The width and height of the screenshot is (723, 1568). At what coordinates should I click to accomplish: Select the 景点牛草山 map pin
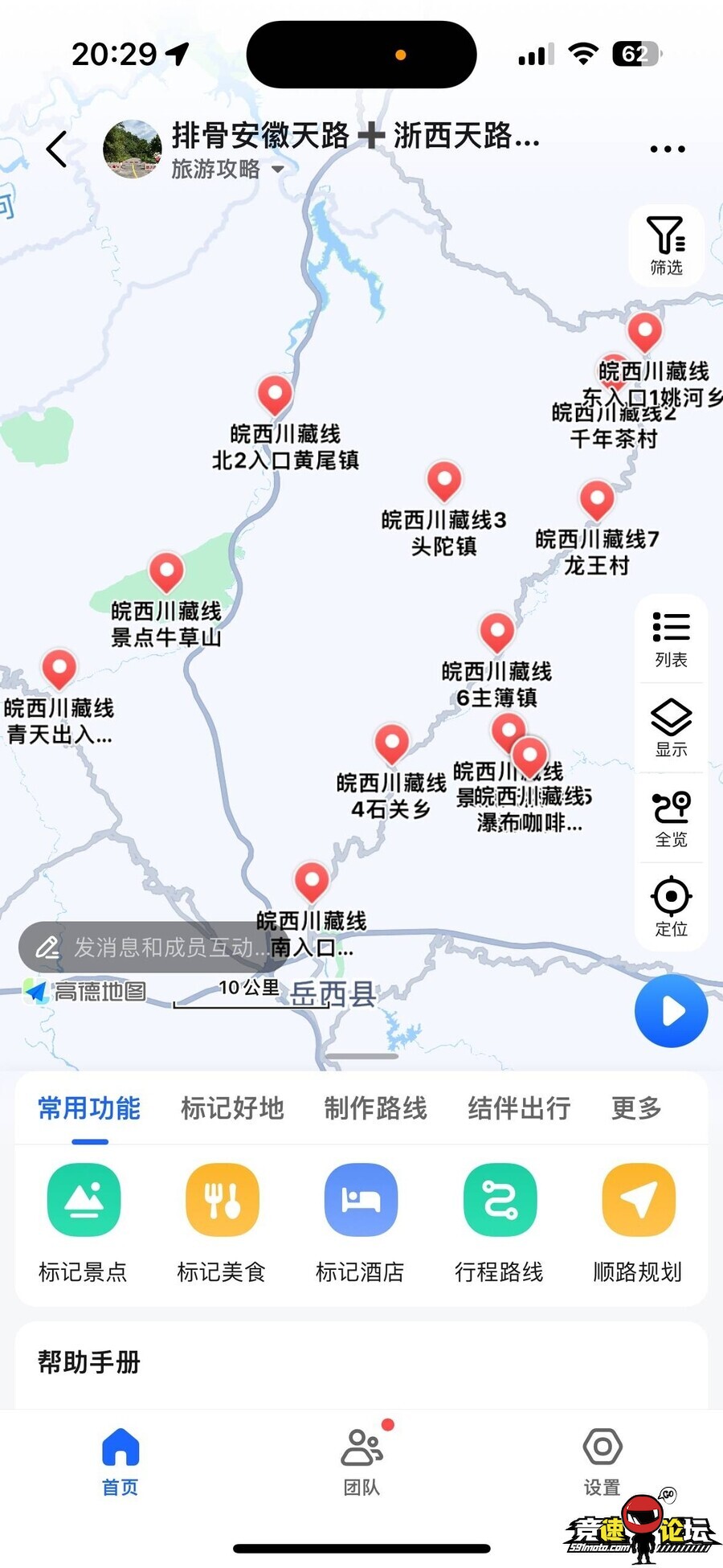pos(166,571)
